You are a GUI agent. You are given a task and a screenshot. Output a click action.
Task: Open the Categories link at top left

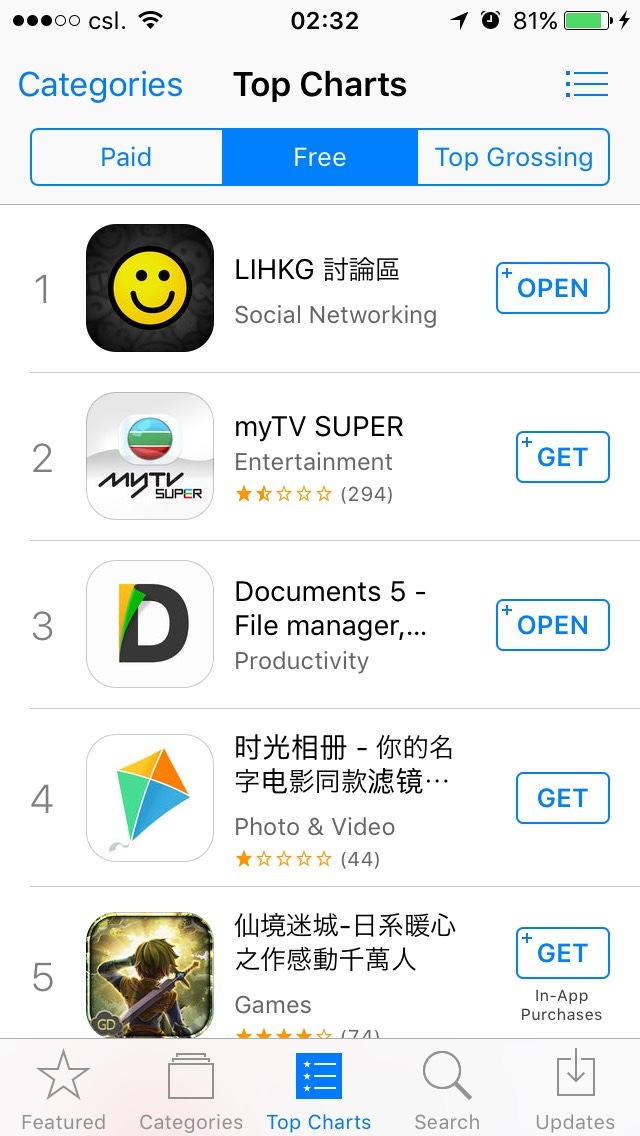point(100,85)
